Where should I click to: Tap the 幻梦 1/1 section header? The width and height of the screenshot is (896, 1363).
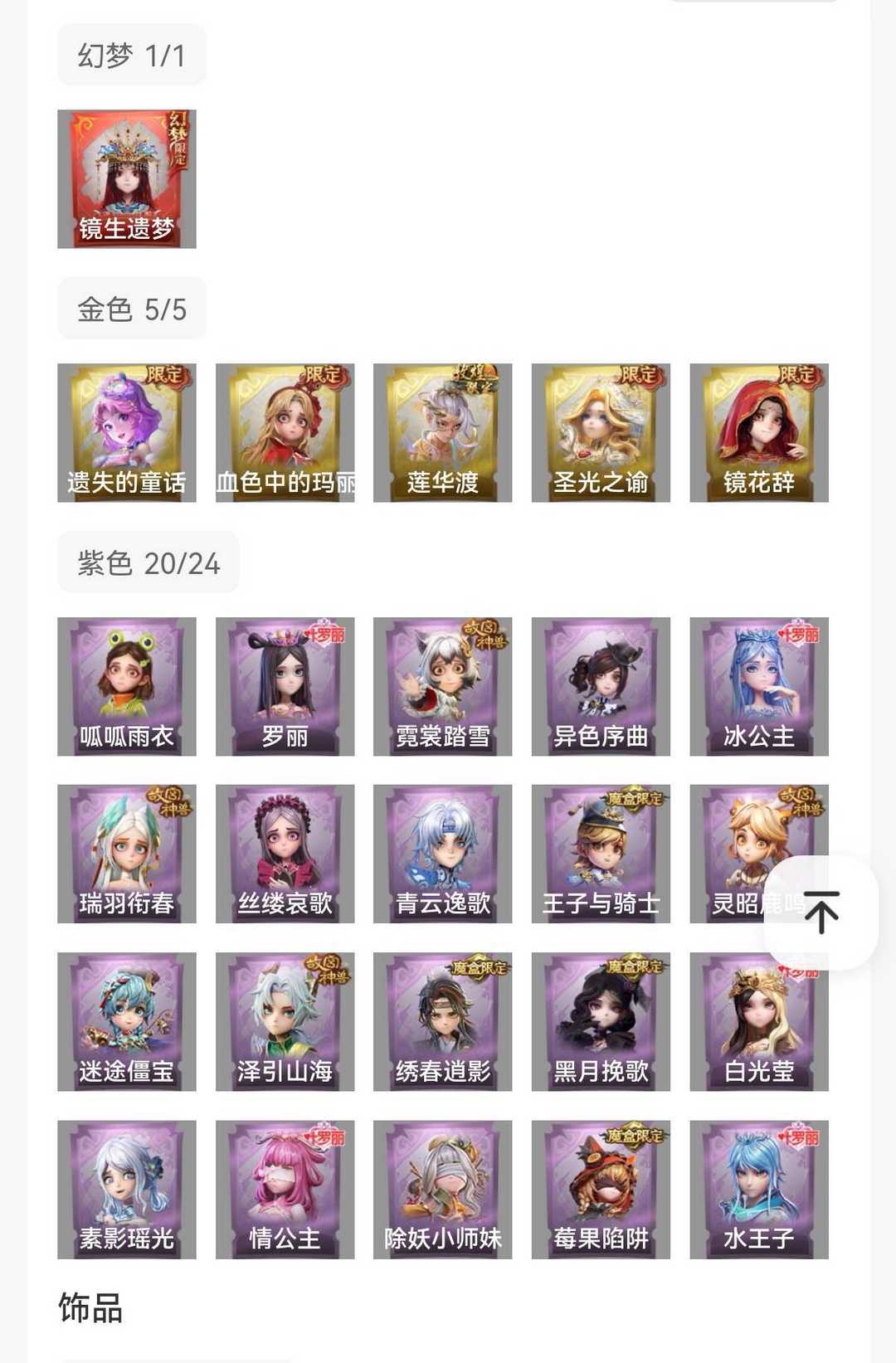[130, 56]
